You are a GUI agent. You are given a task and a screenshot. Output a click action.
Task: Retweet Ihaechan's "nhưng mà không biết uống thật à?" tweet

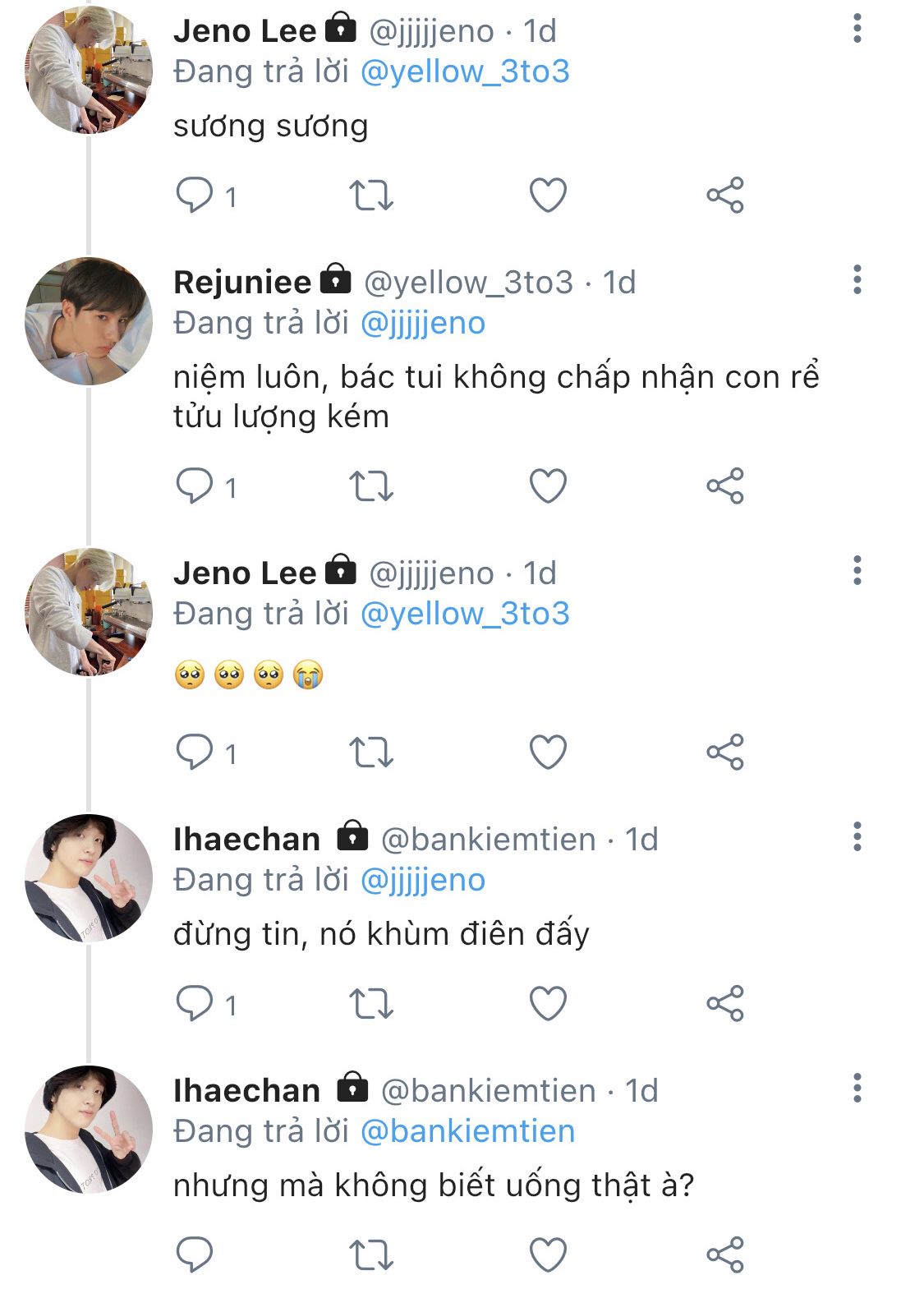pyautogui.click(x=371, y=1255)
